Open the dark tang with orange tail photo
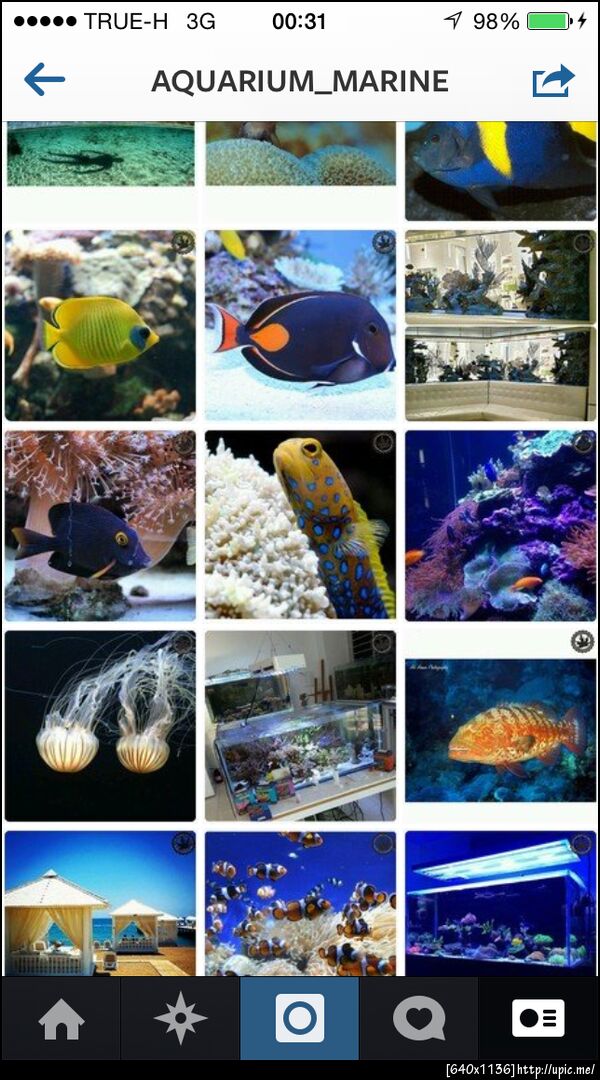The height and width of the screenshot is (1080, 600). (300, 325)
